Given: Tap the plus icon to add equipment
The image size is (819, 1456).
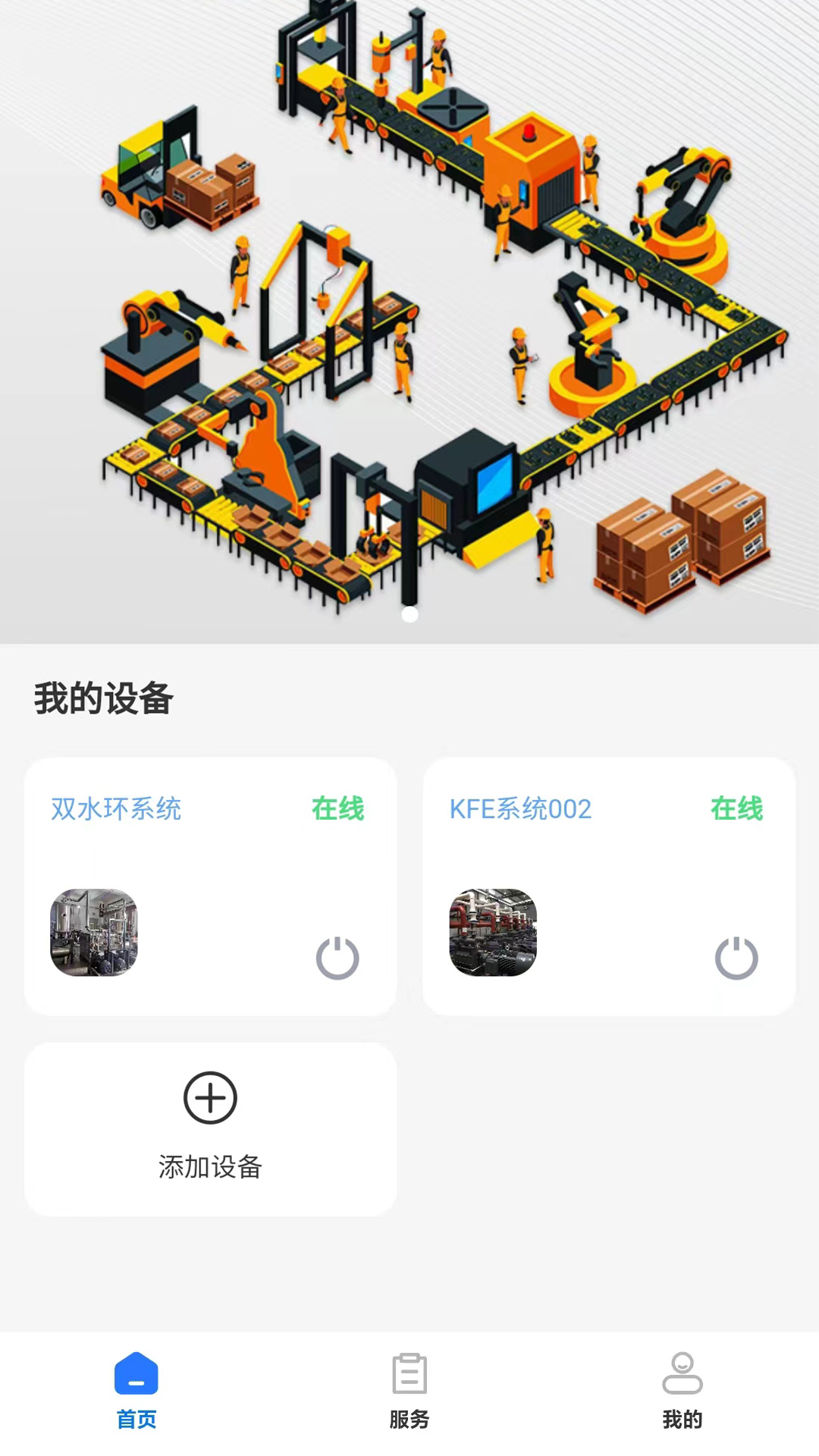Looking at the screenshot, I should pyautogui.click(x=210, y=1099).
